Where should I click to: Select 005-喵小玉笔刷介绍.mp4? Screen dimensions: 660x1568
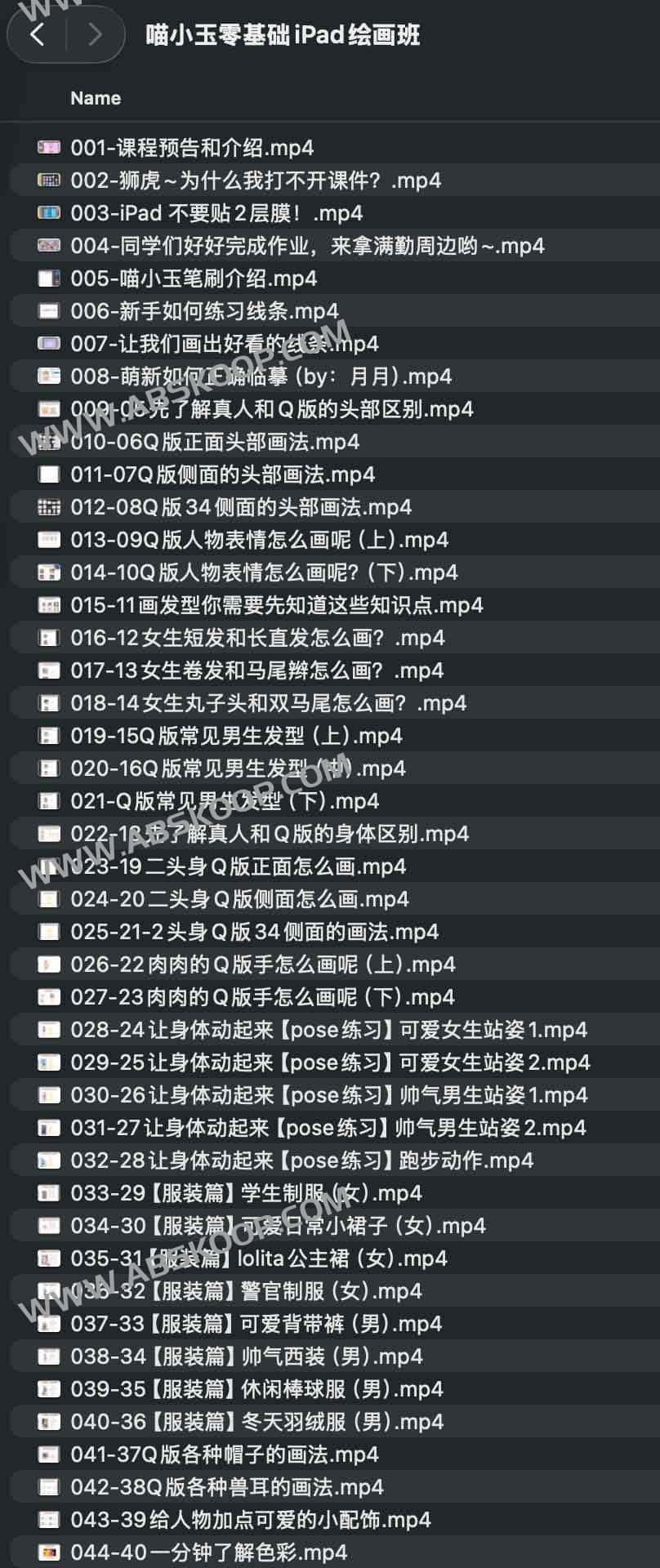pos(194,278)
